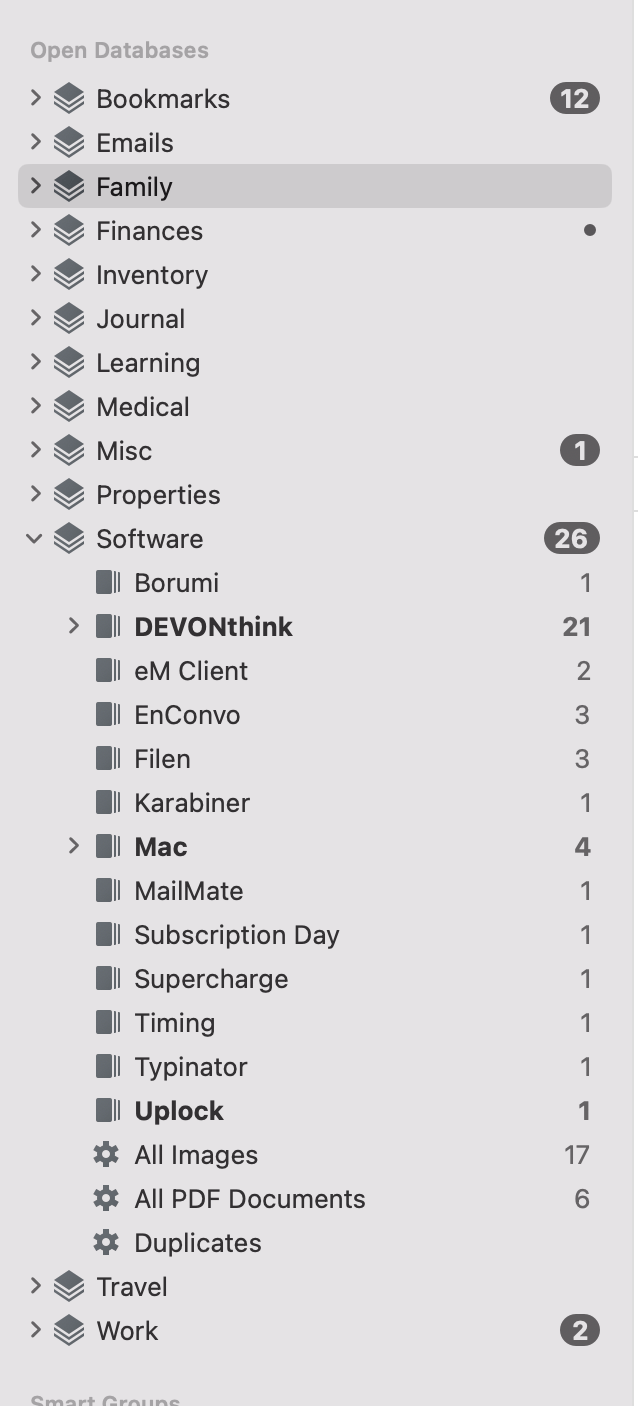Viewport: 638px width, 1406px height.
Task: Expand the Bookmarks database chevron
Action: pyautogui.click(x=35, y=98)
